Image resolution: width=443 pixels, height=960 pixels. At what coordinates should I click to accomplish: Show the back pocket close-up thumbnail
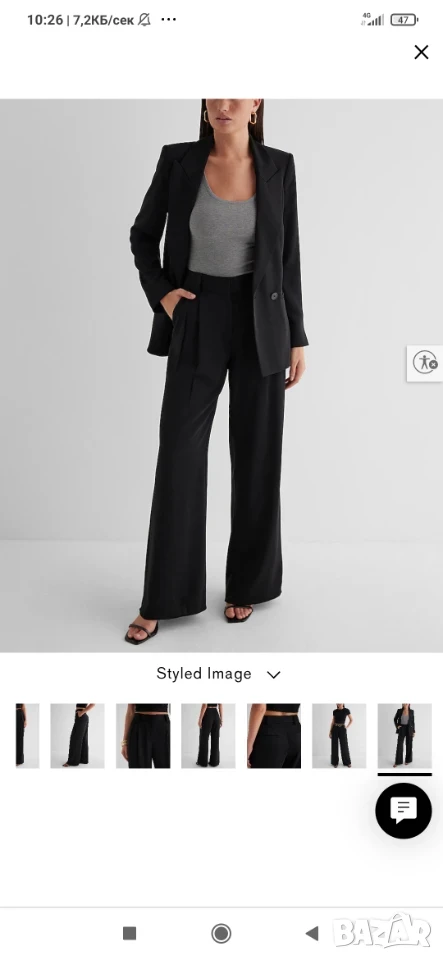(x=274, y=736)
